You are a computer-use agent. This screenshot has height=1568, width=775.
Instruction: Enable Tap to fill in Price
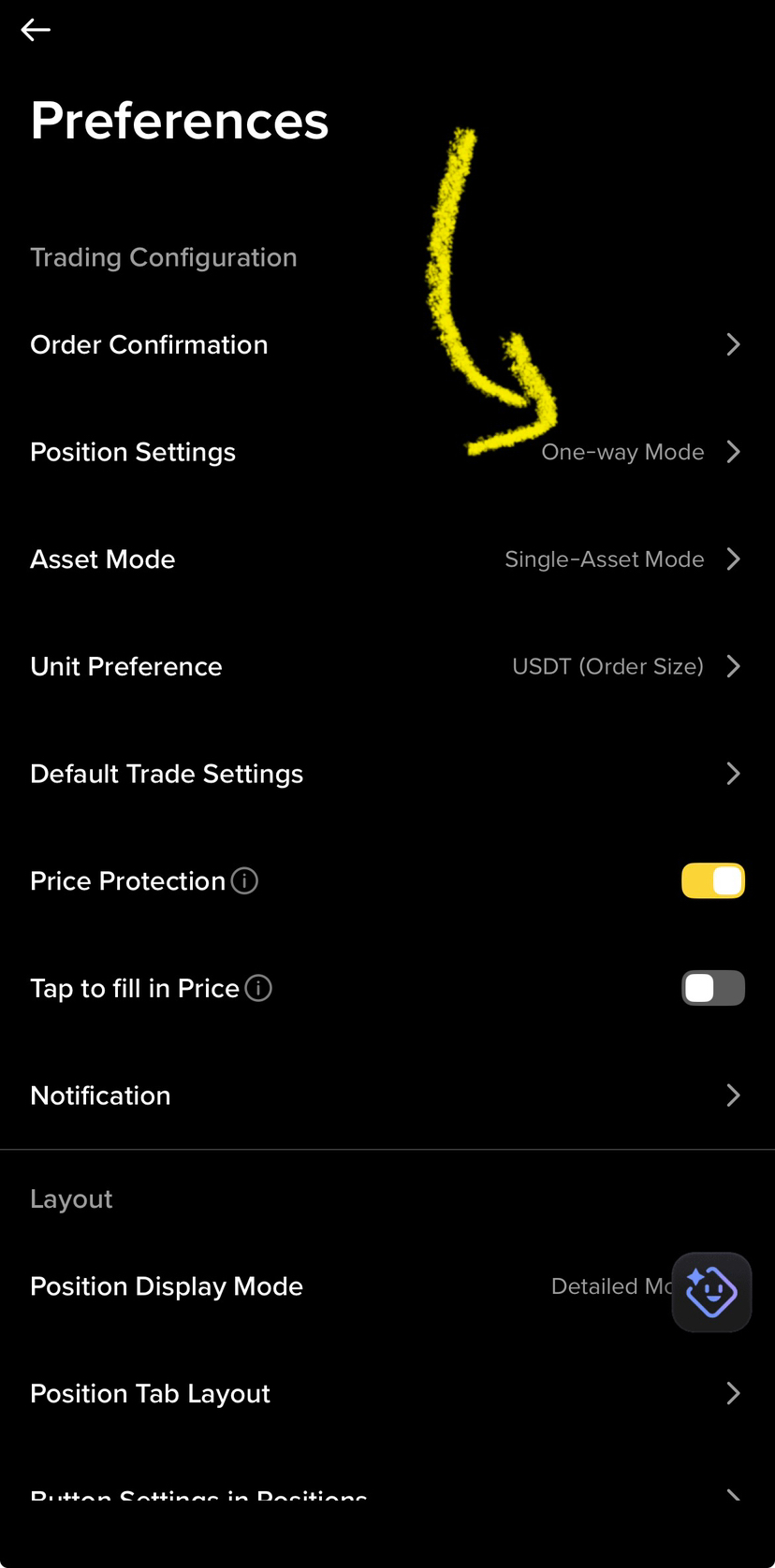pyautogui.click(x=712, y=989)
